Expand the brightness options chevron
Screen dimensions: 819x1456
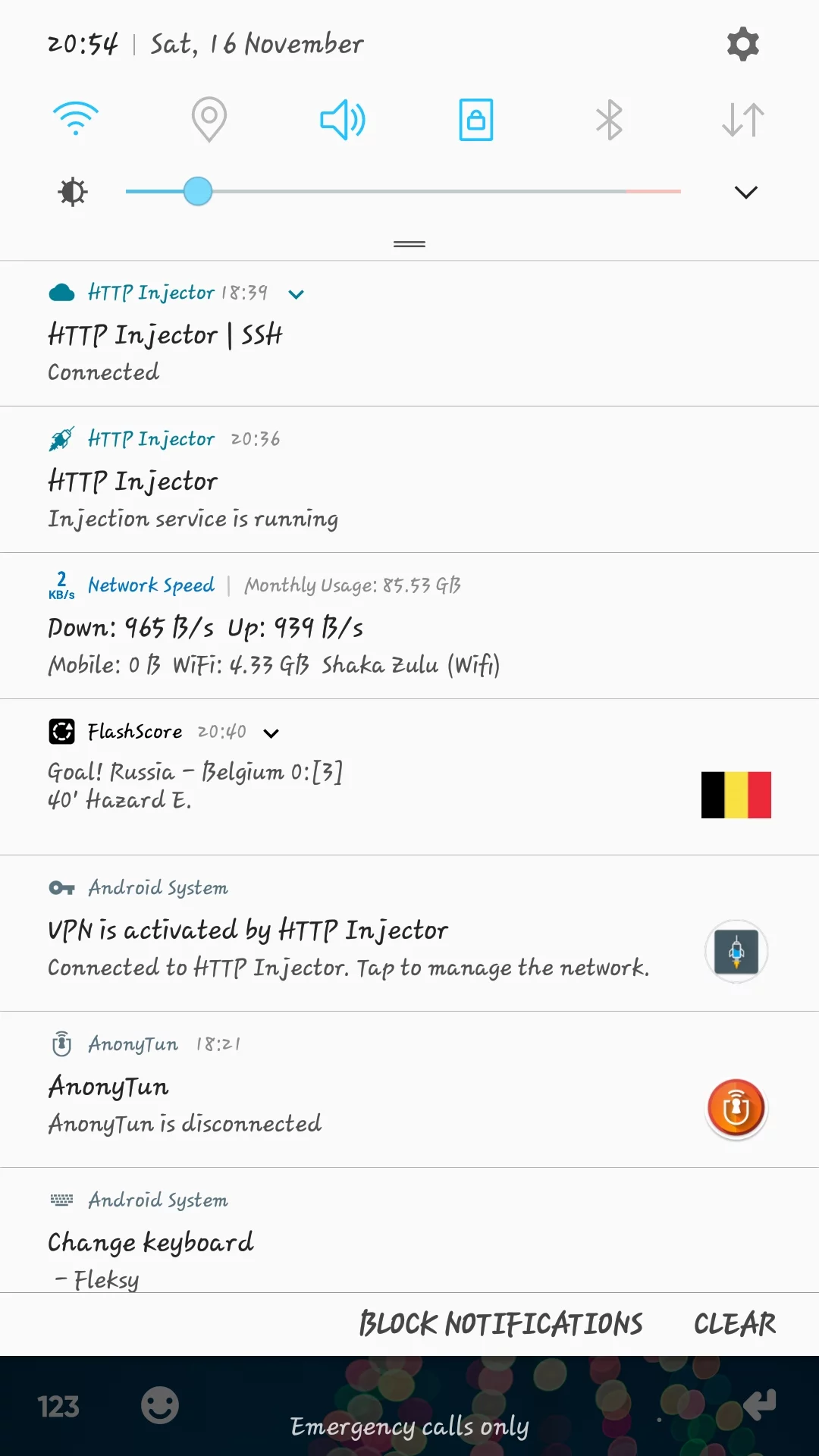746,192
